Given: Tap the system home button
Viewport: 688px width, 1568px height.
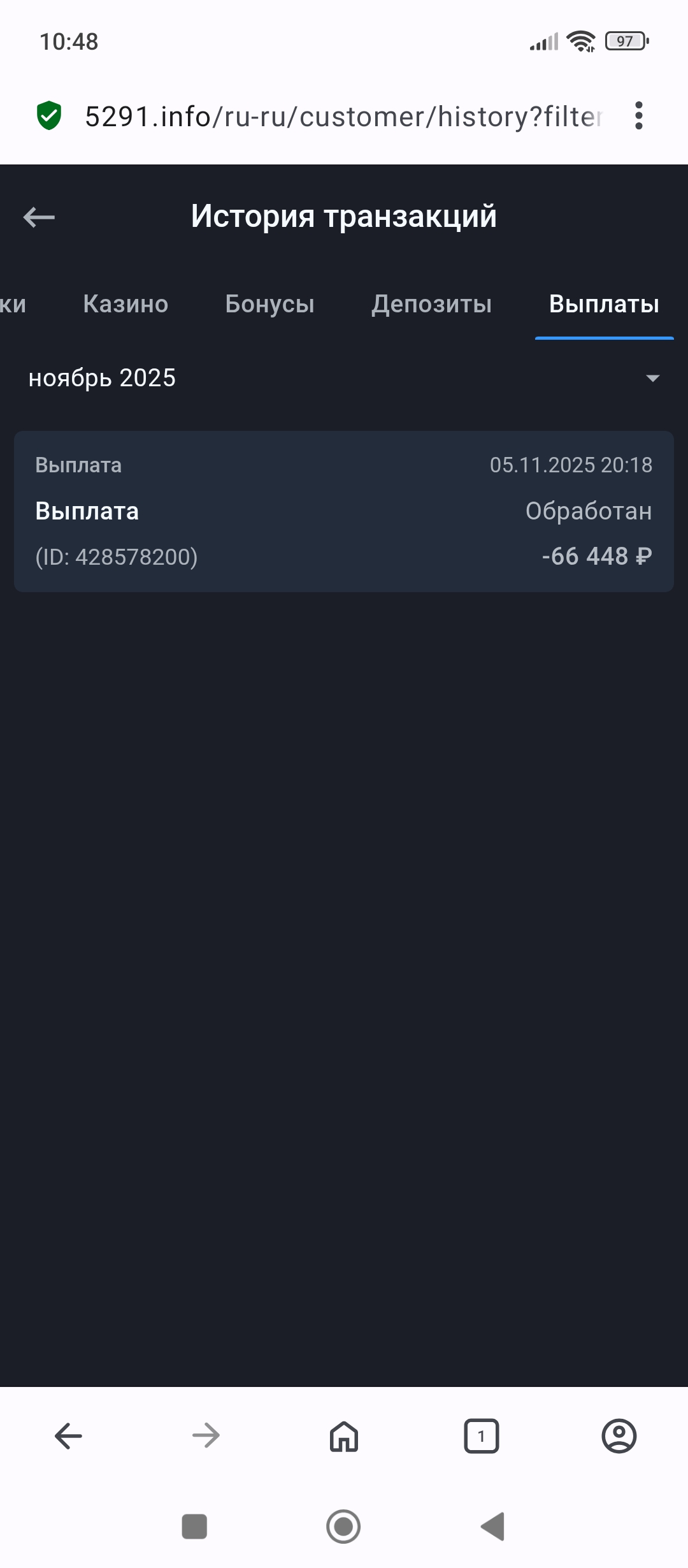Looking at the screenshot, I should click(343, 1527).
